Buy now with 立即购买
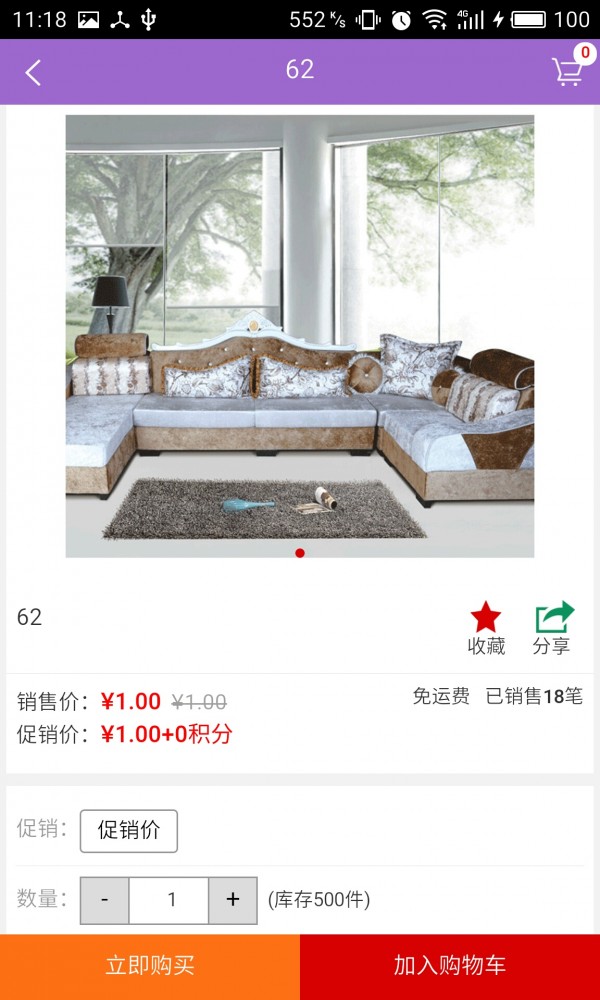Screen dimensions: 600x1000 click(150, 966)
